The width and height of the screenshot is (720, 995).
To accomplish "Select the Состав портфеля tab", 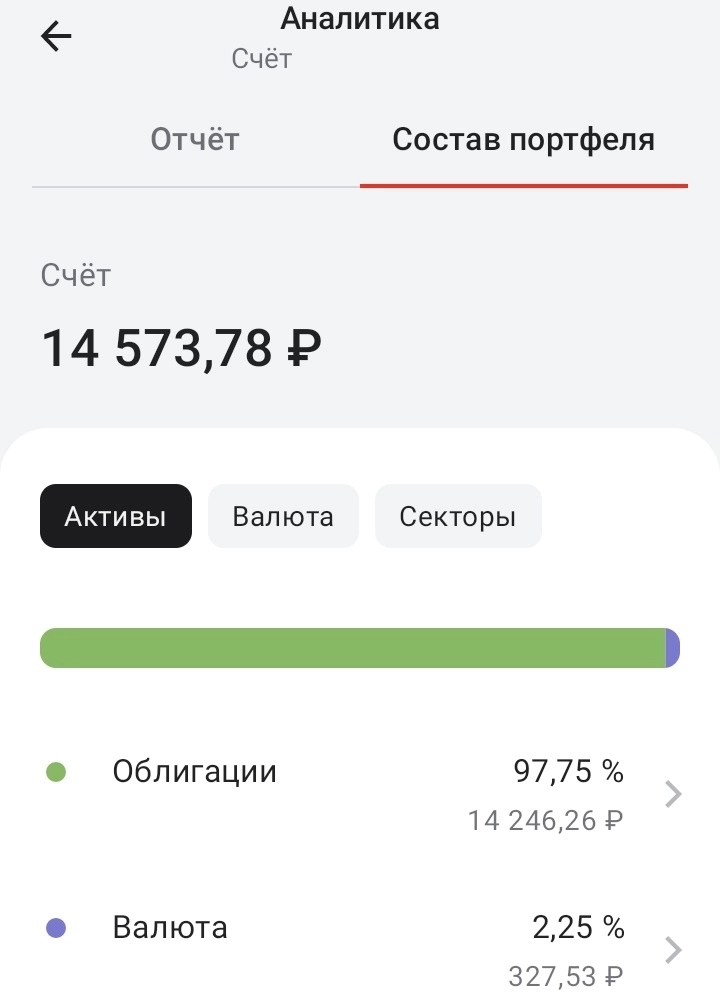I will click(523, 140).
